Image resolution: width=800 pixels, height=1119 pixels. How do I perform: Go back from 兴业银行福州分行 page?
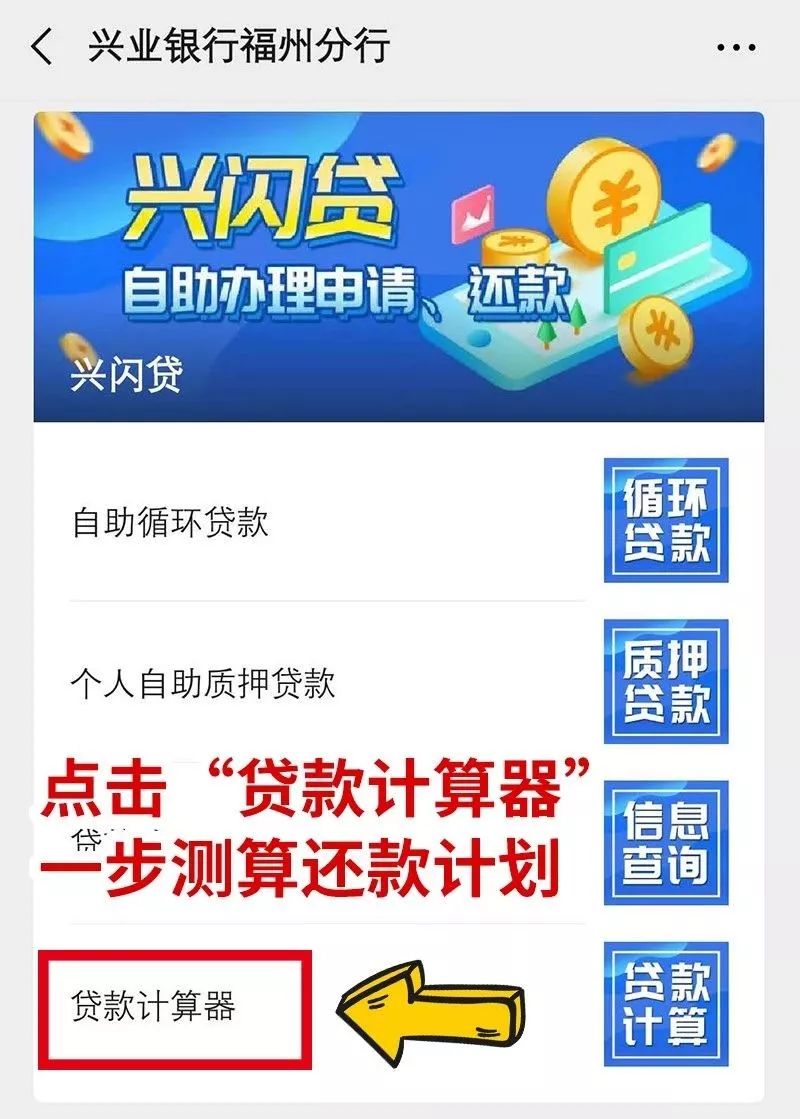(42, 47)
